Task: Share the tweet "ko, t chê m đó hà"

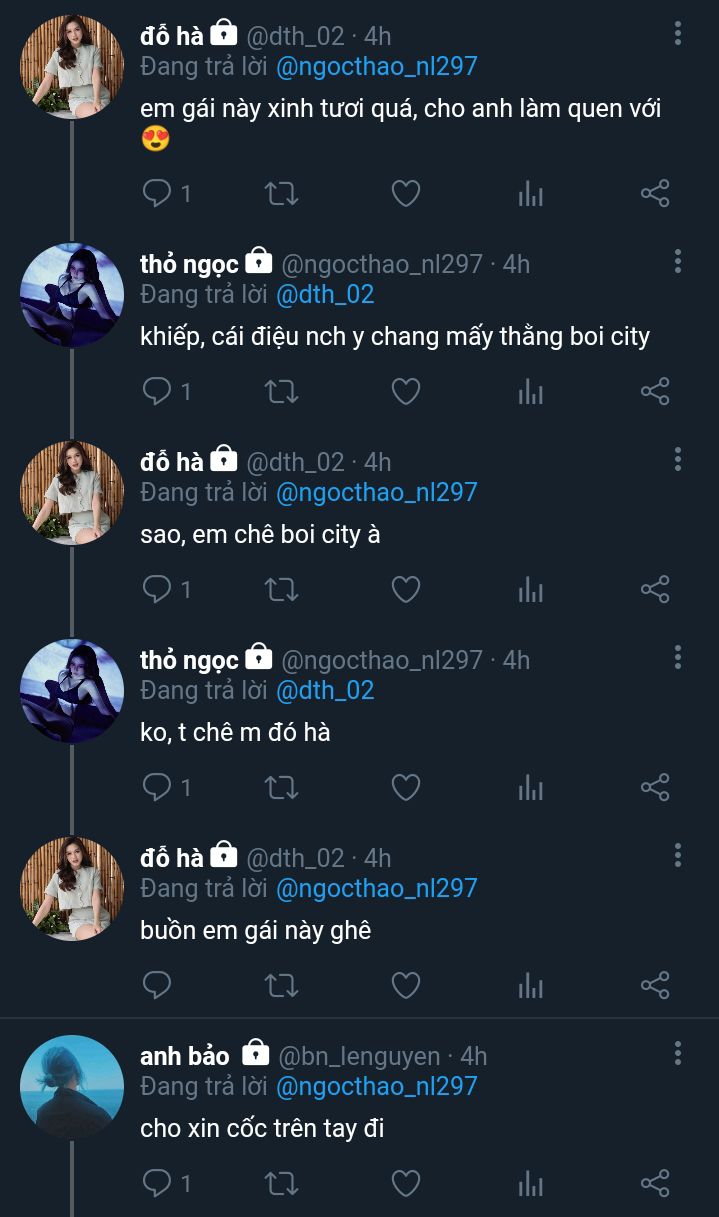Action: 655,787
